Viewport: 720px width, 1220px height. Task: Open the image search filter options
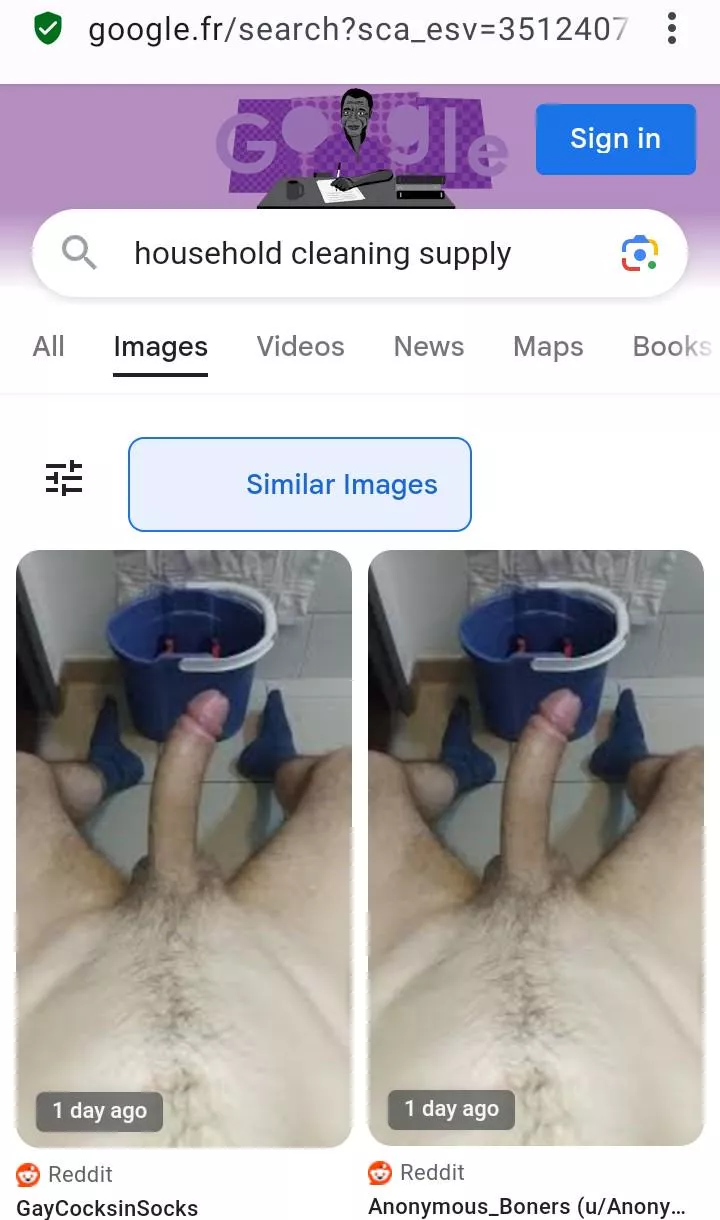[x=64, y=478]
